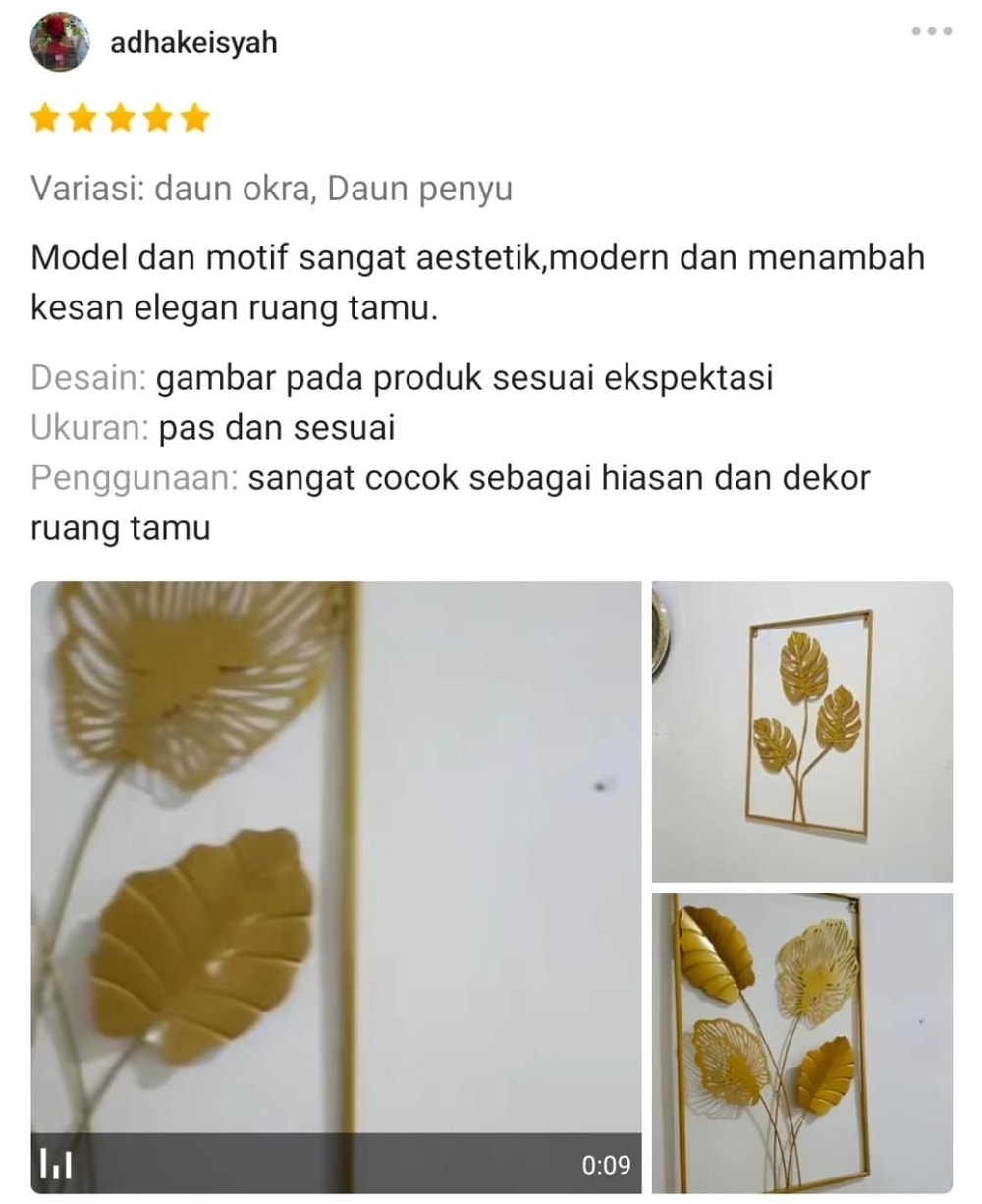The image size is (982, 1204).
Task: Play the 0:09 review video
Action: click(336, 887)
